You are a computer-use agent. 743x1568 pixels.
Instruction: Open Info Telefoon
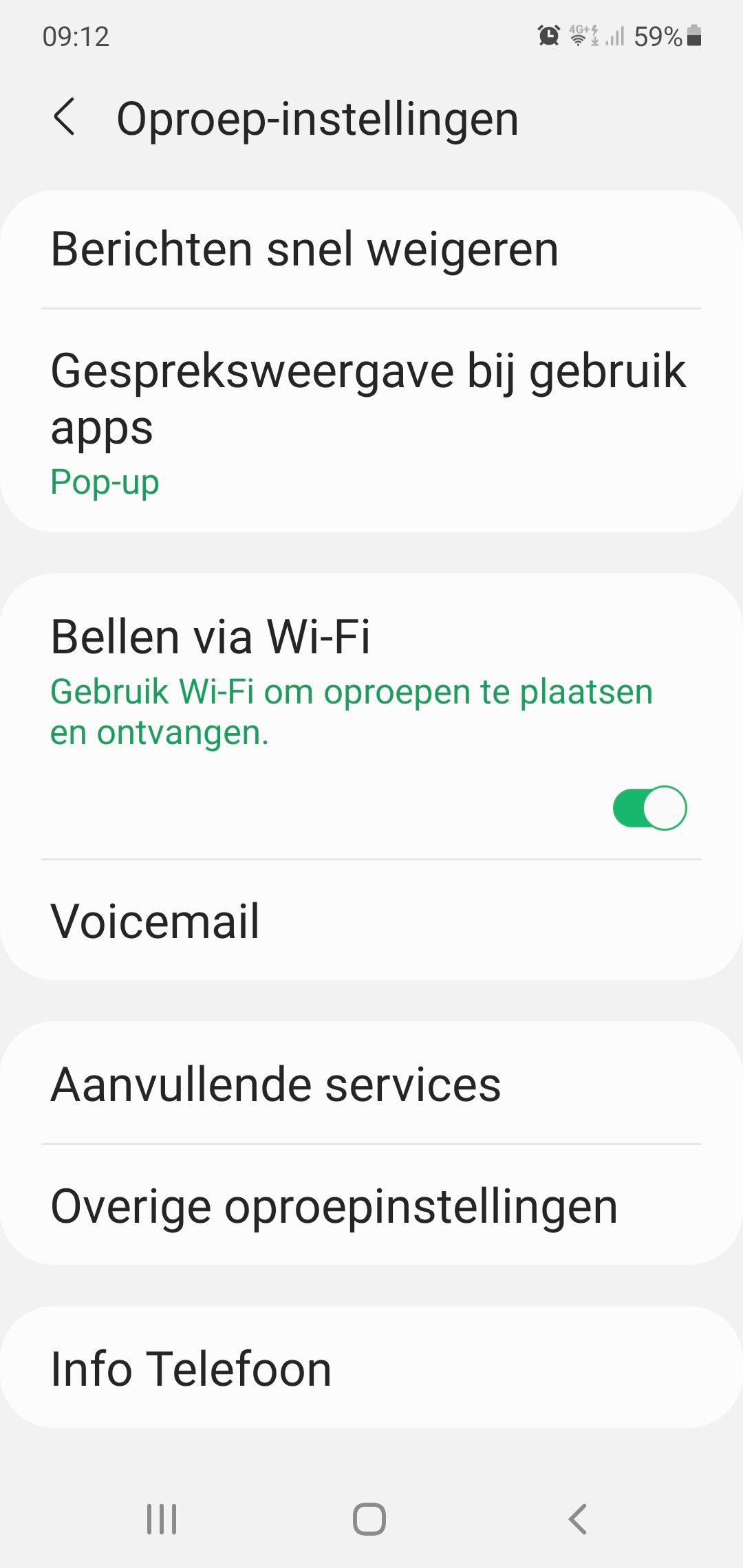371,1369
